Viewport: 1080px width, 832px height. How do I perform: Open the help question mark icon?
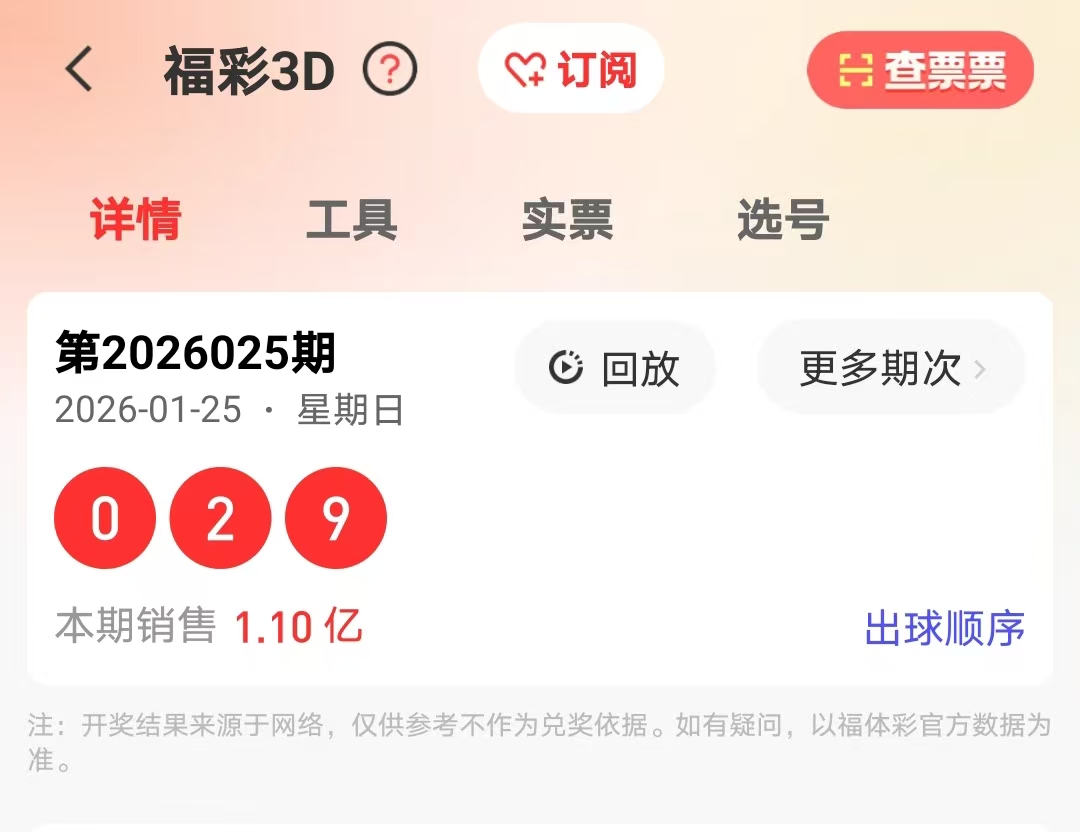click(389, 70)
